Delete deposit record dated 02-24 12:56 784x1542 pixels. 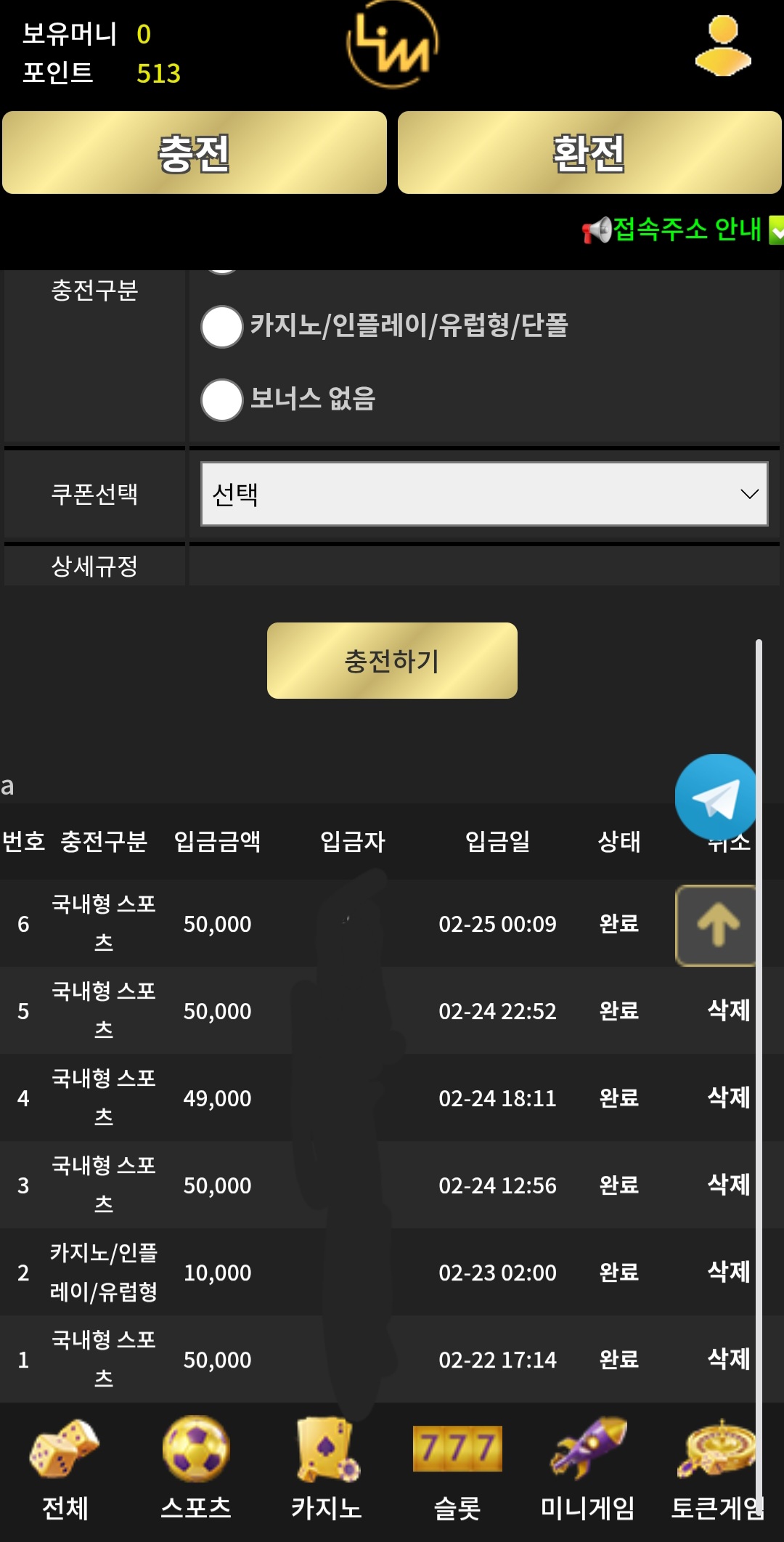[x=728, y=1185]
